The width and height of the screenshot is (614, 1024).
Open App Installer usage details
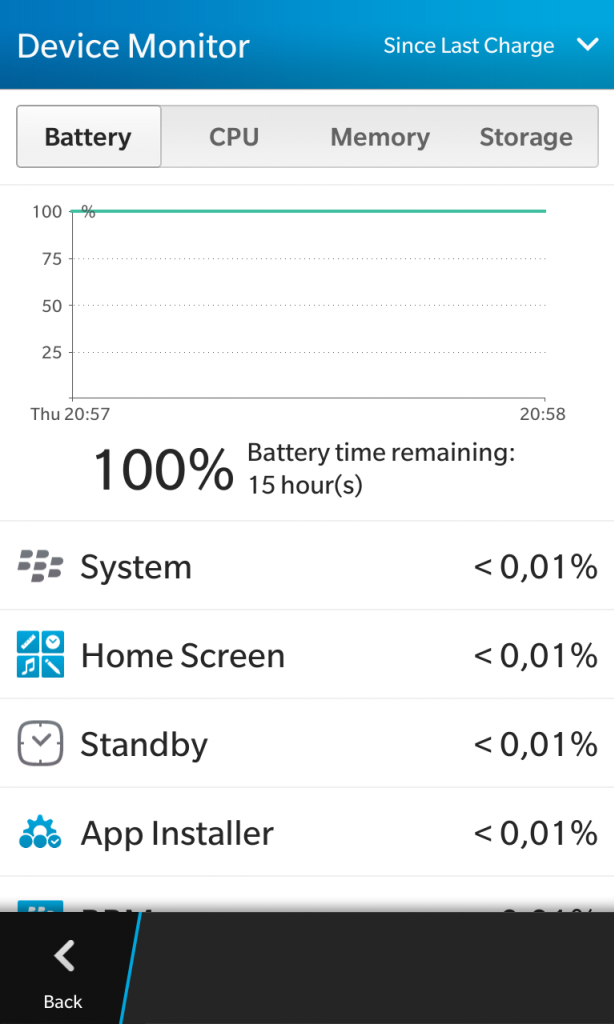point(307,833)
